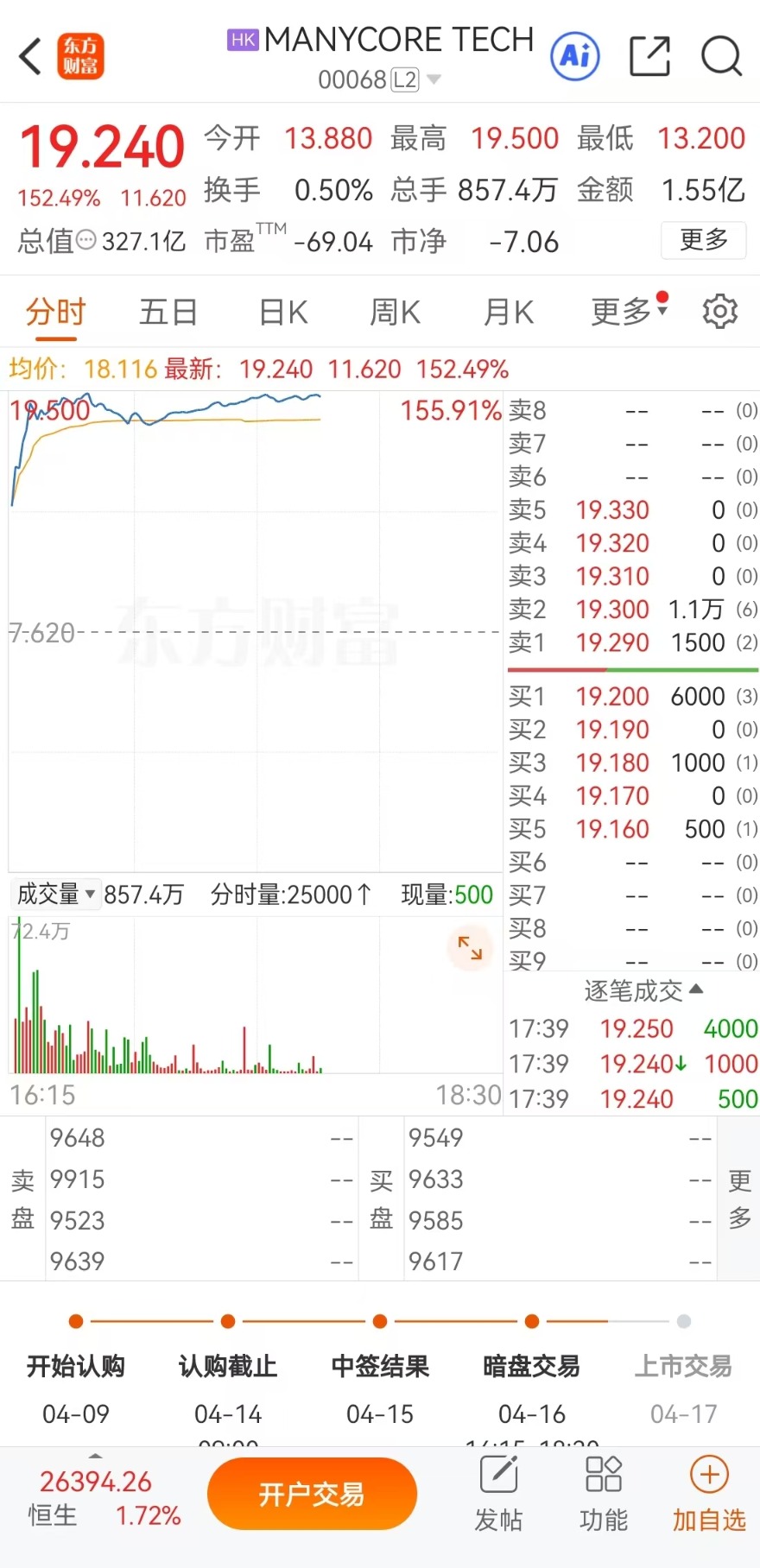Switch to the 日K chart tab
Image resolution: width=760 pixels, height=1568 pixels.
283,312
